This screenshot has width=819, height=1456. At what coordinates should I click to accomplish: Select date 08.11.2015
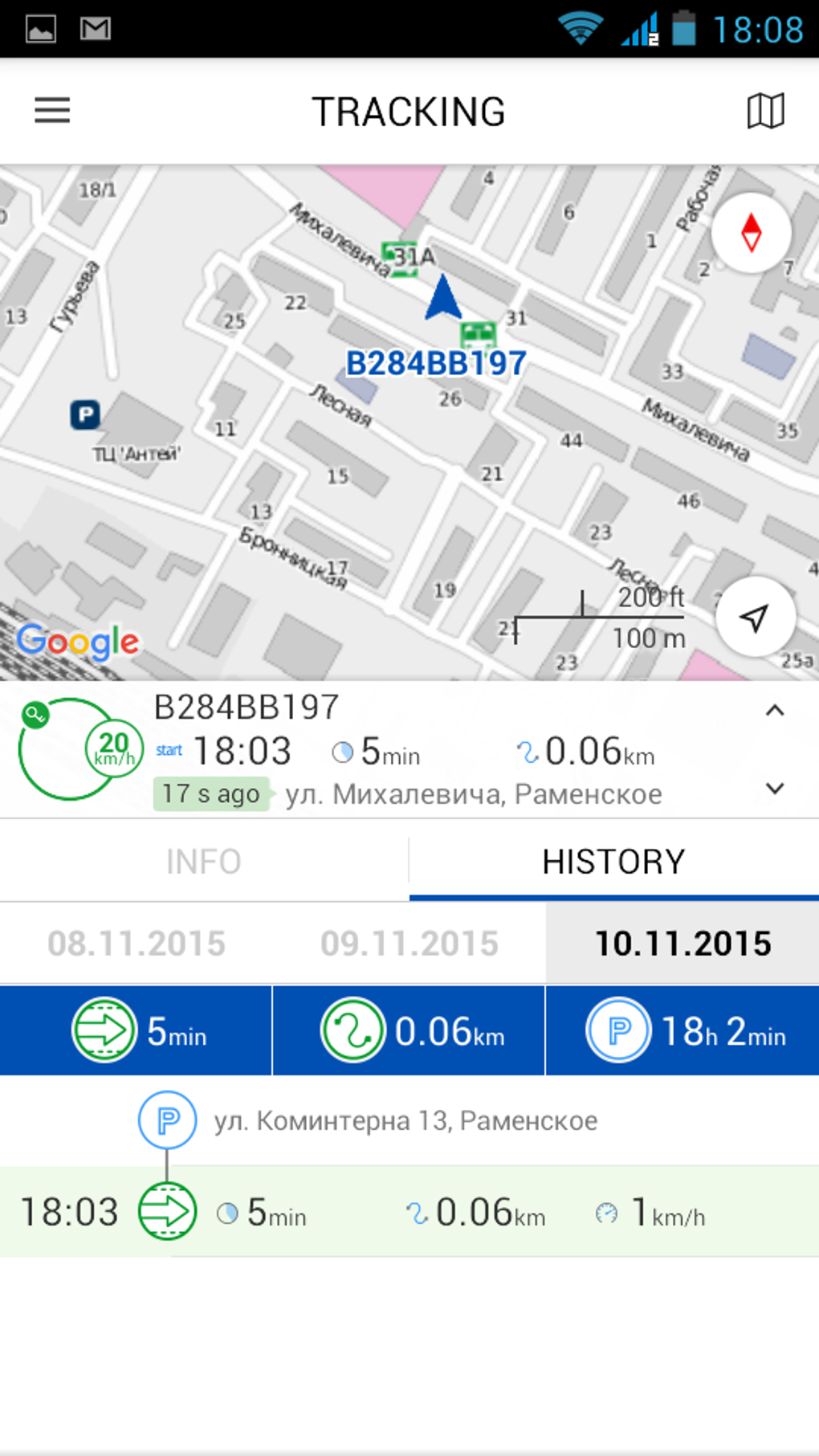[136, 944]
